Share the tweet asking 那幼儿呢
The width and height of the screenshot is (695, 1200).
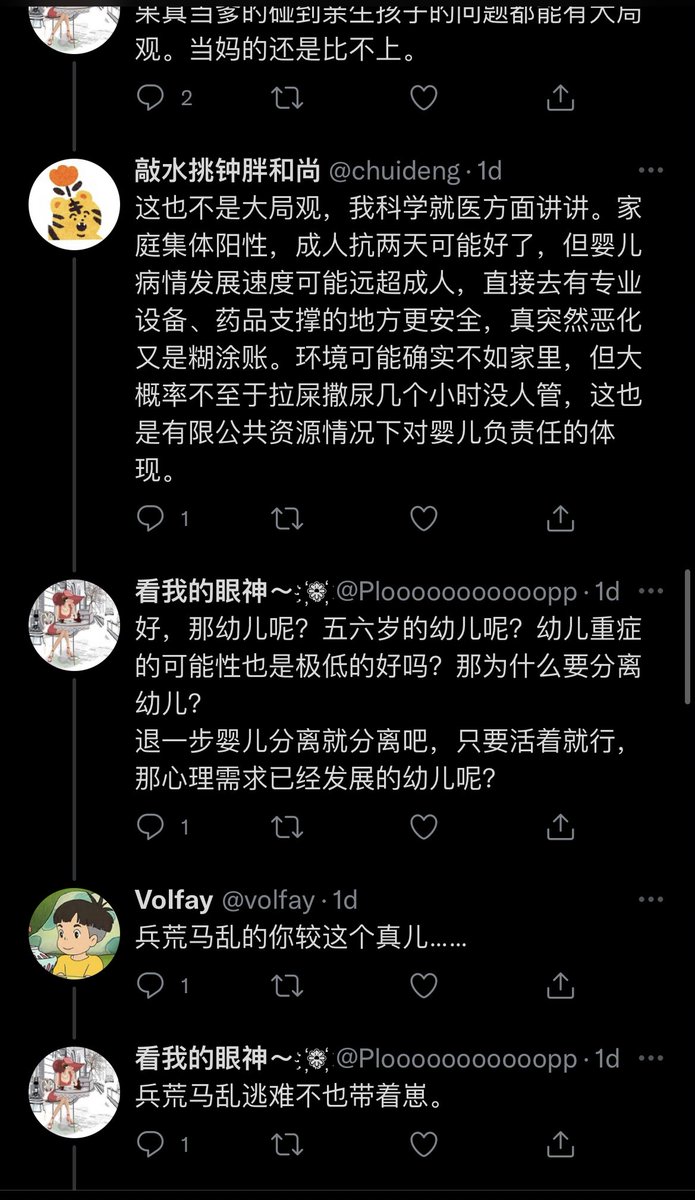tap(561, 826)
